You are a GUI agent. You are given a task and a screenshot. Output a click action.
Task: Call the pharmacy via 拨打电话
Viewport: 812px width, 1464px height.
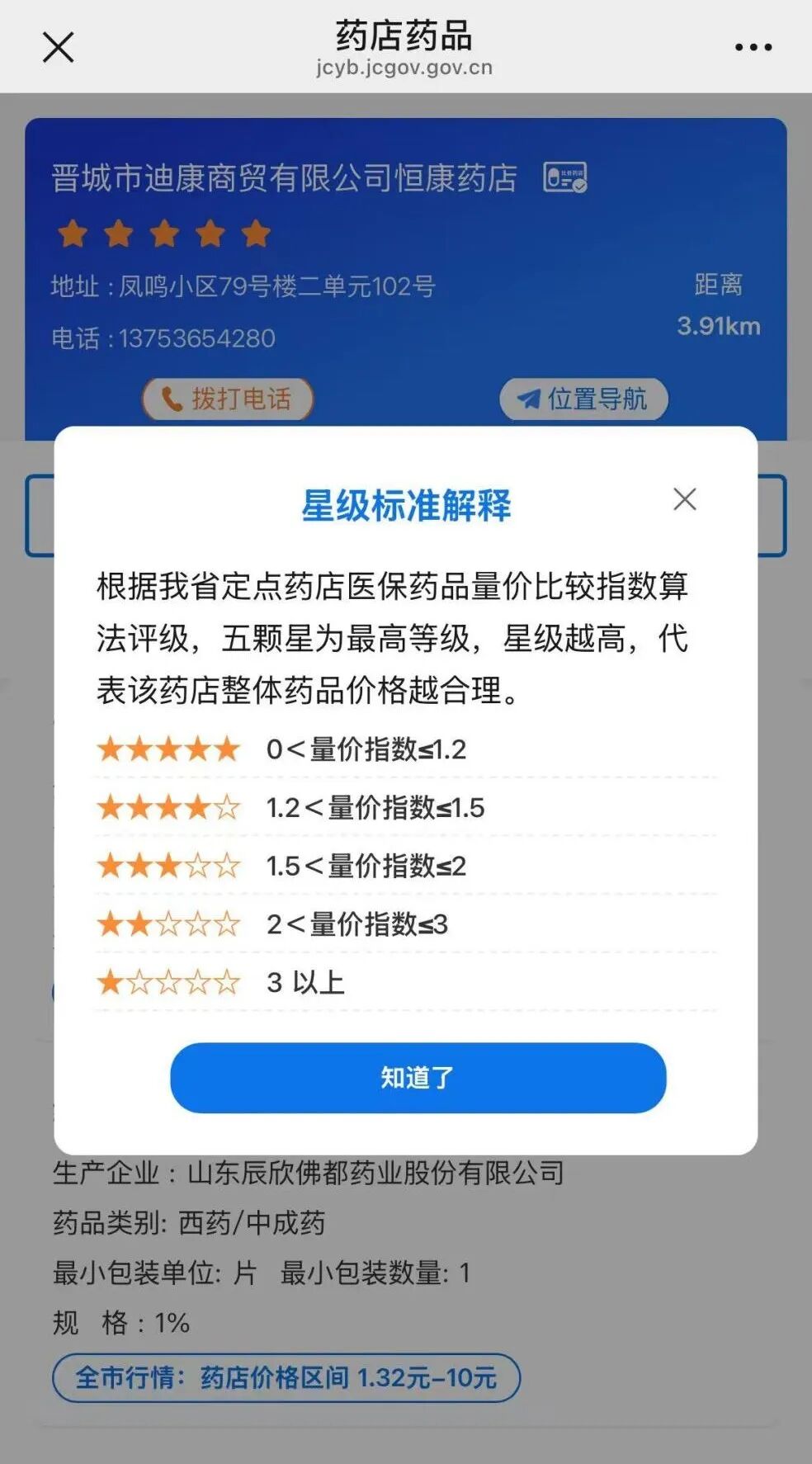[228, 399]
